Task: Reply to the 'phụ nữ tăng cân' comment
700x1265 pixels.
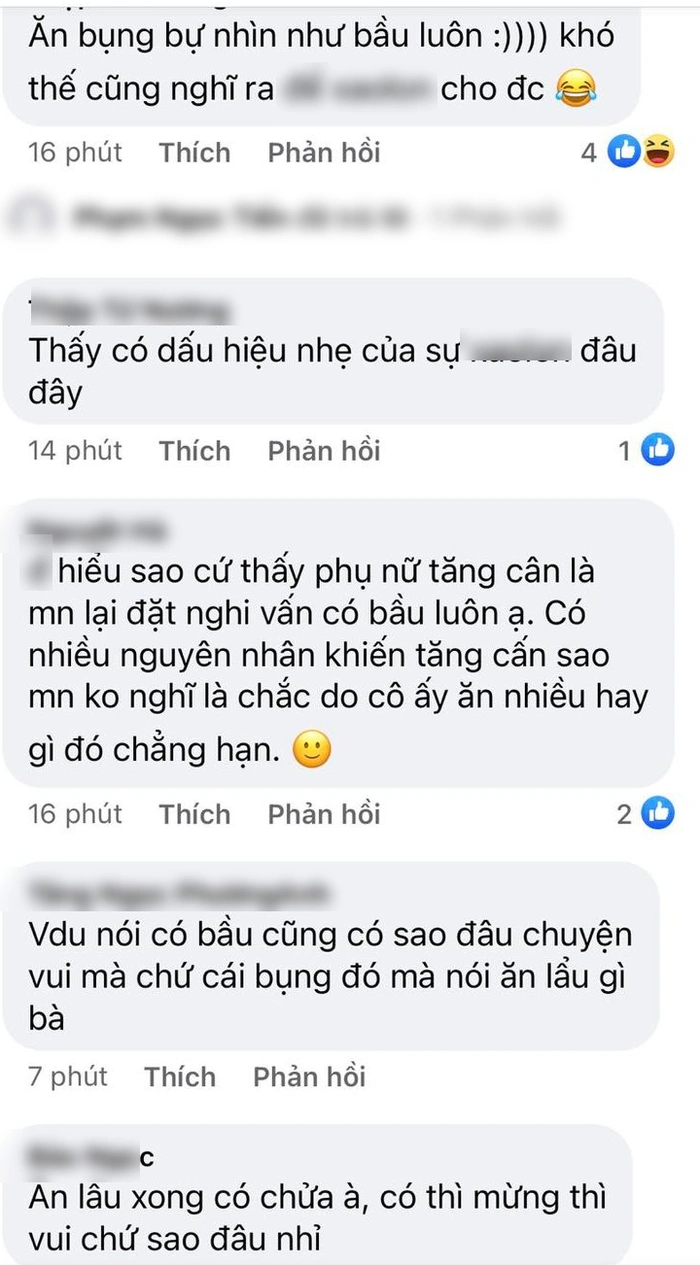Action: (x=324, y=814)
